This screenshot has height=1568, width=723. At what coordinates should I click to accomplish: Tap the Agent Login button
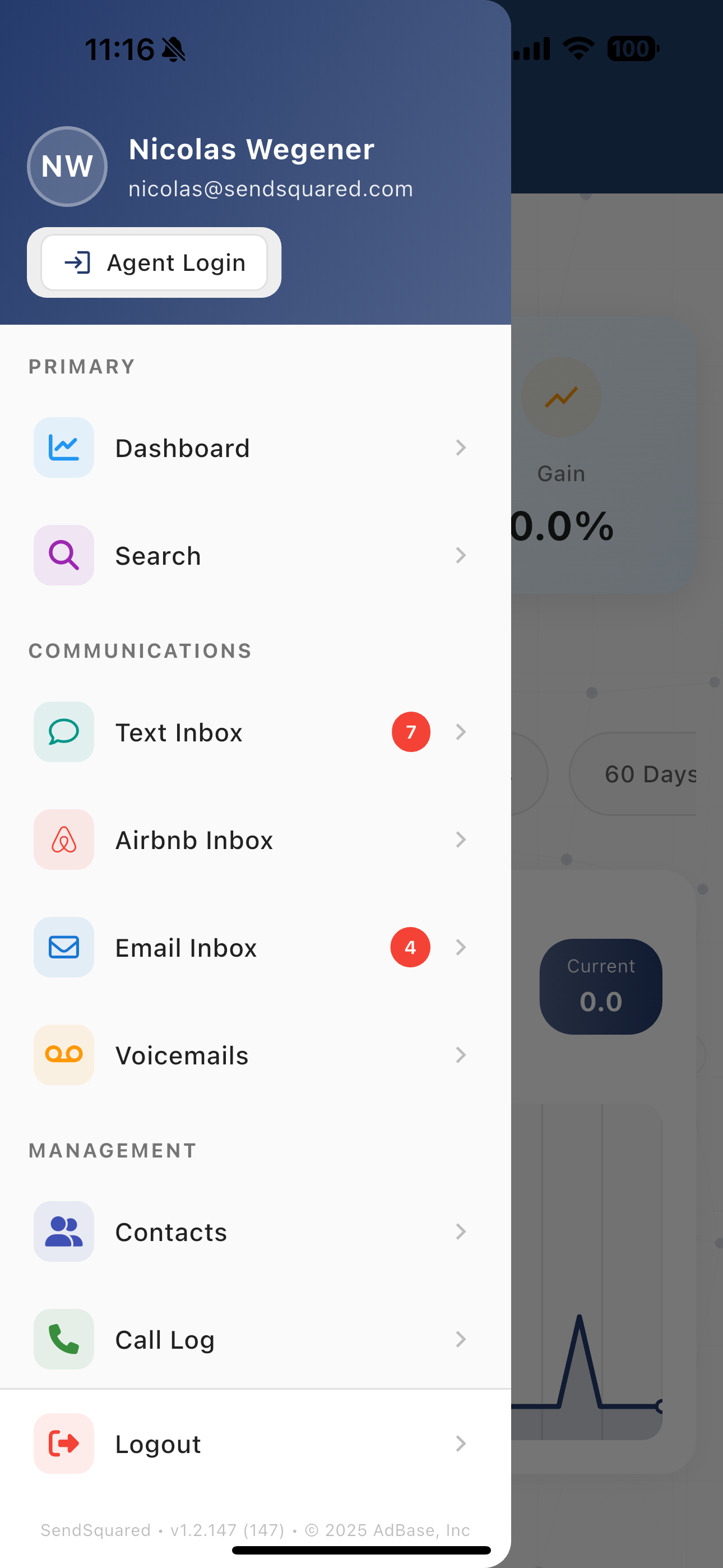154,262
